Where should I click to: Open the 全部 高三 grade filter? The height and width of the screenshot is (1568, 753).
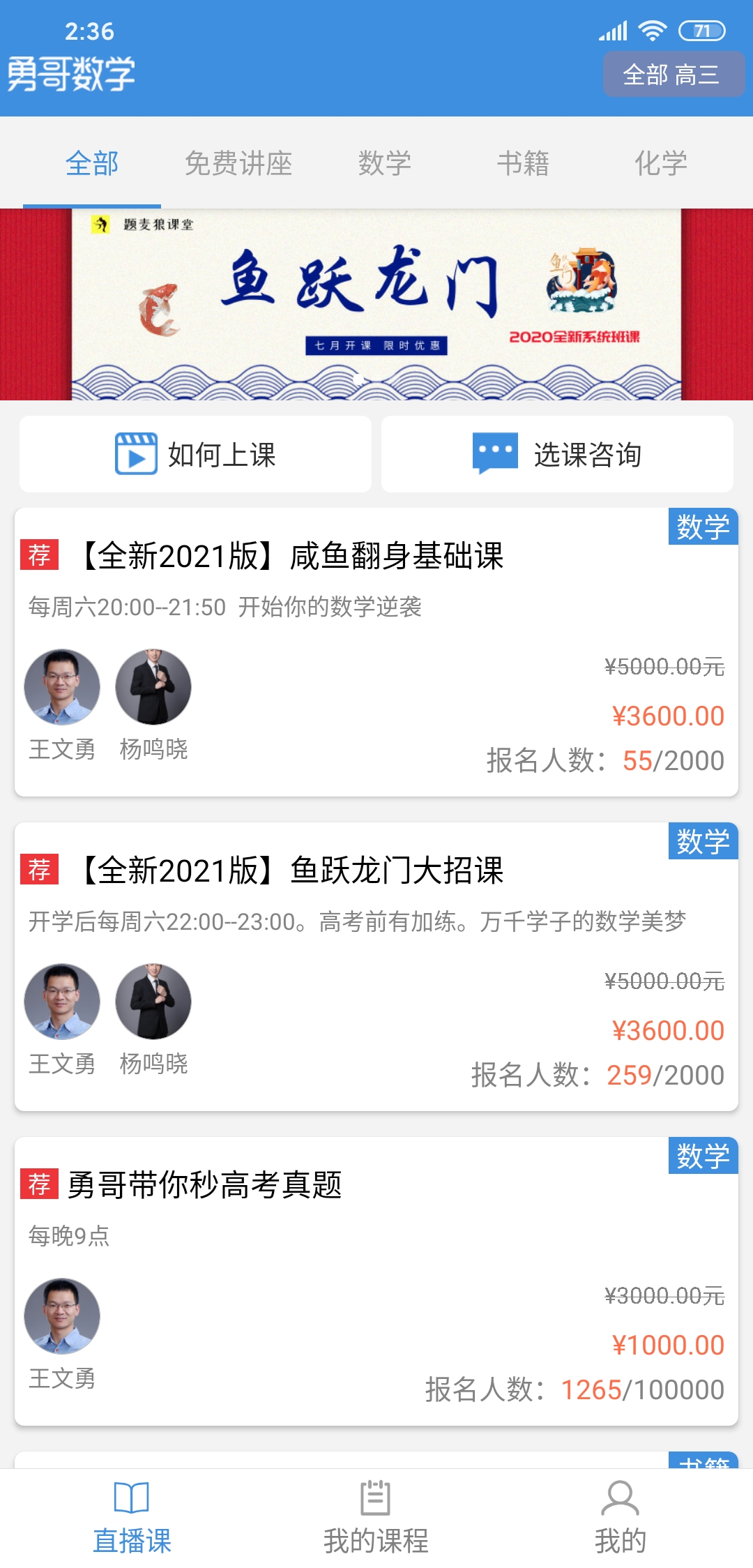[x=673, y=74]
